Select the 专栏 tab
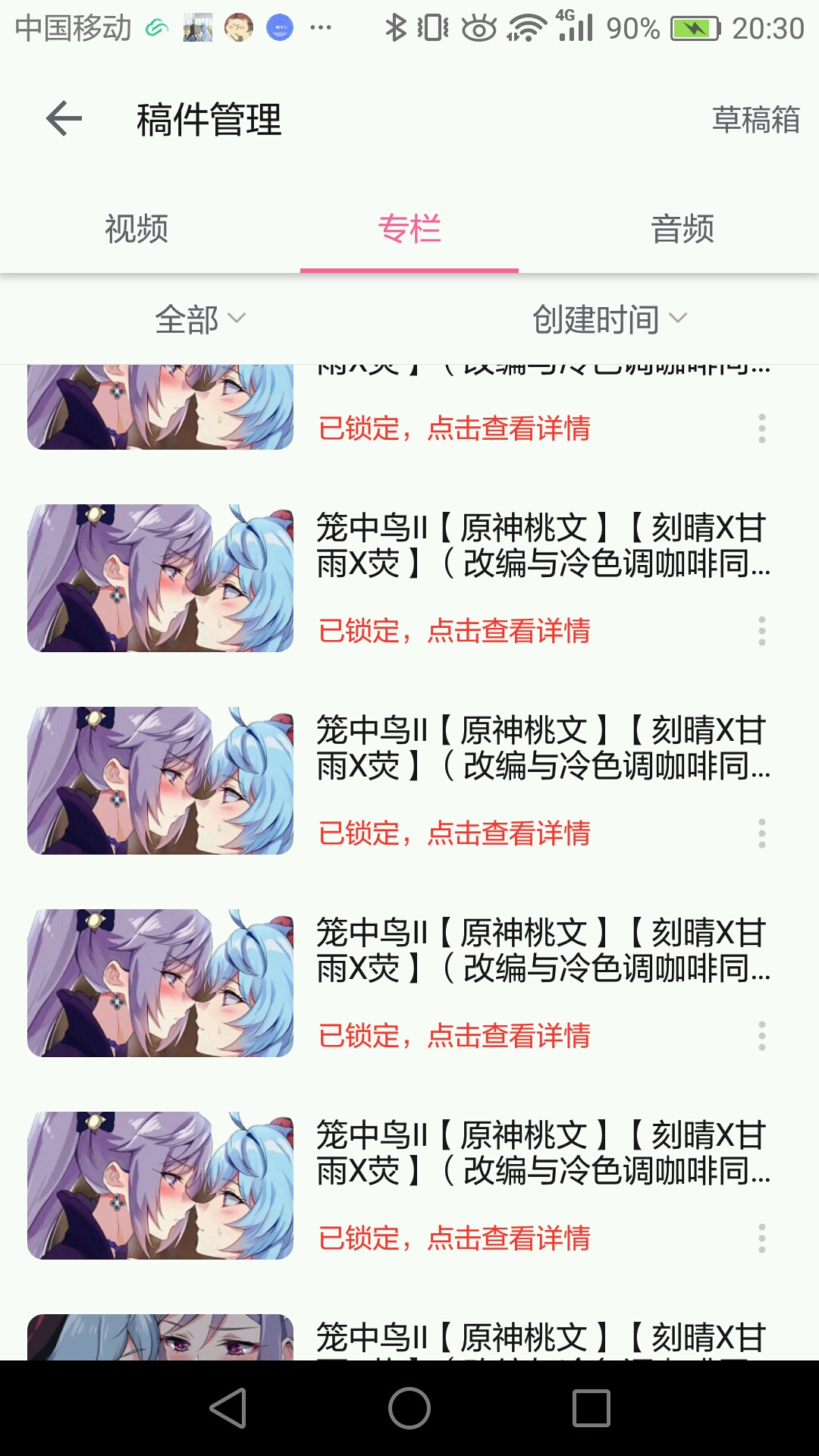 (x=409, y=228)
